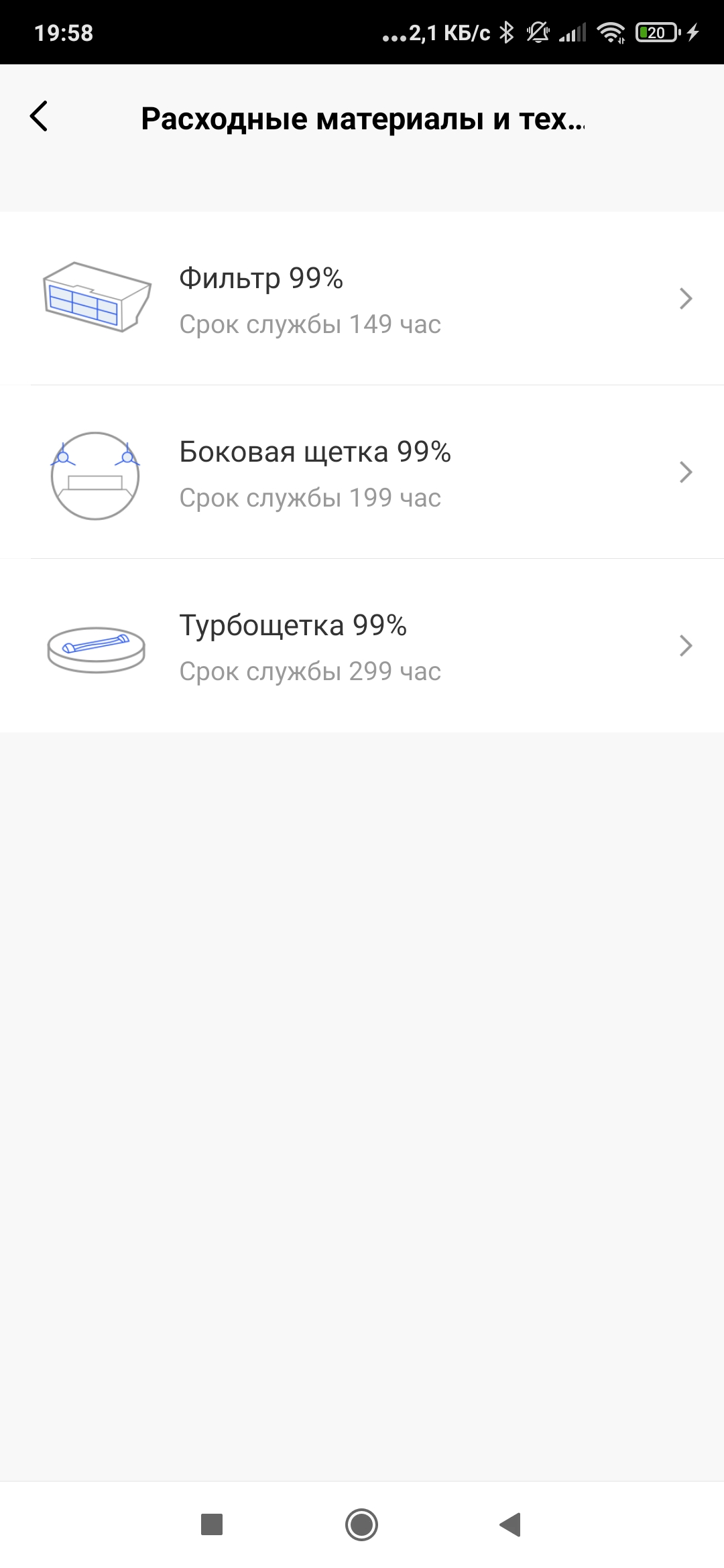Tap the system home button
Image resolution: width=724 pixels, height=1568 pixels.
(361, 1524)
